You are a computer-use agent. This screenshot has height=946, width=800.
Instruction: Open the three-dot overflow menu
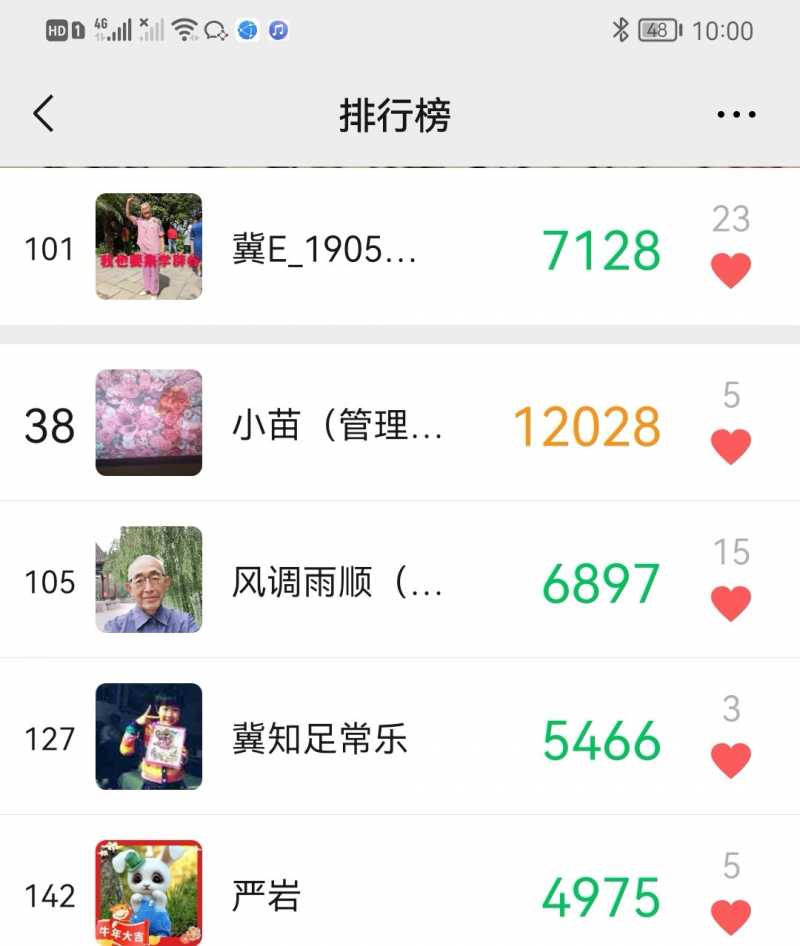736,115
